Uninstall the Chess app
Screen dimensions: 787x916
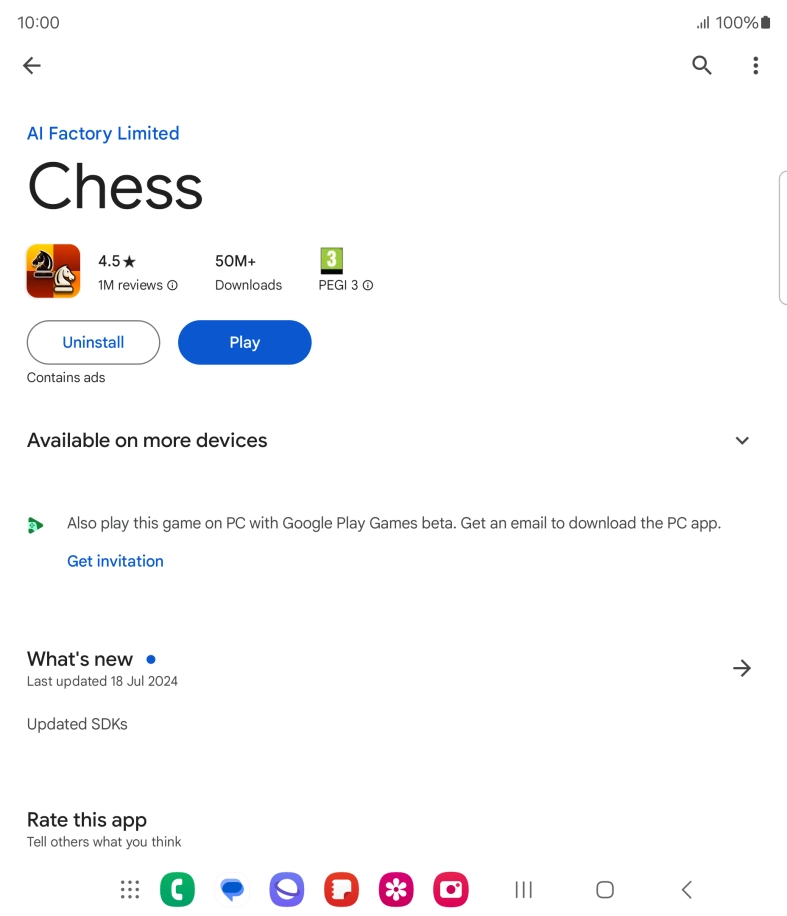click(93, 342)
